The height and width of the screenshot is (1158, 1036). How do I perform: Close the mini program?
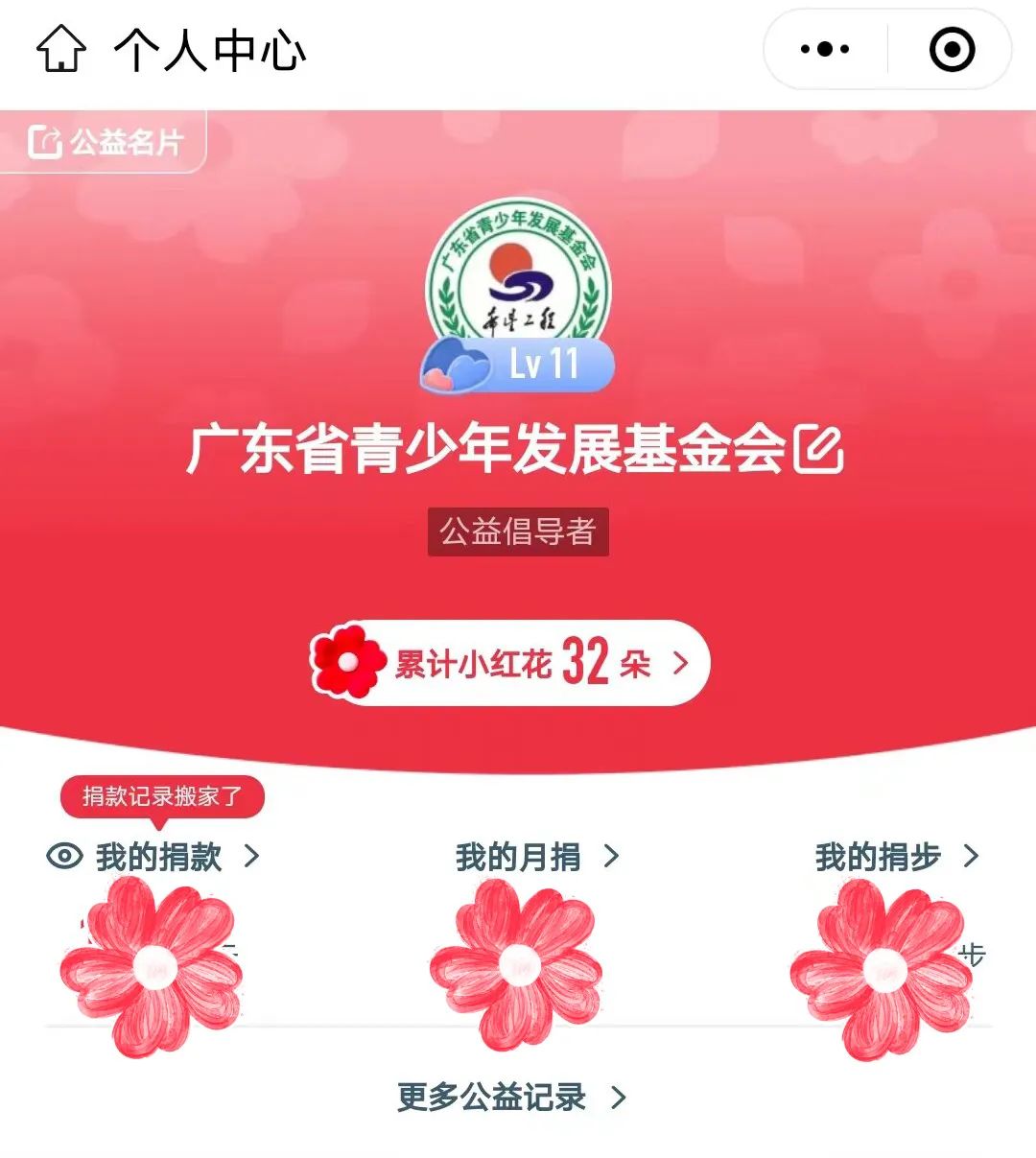[952, 49]
